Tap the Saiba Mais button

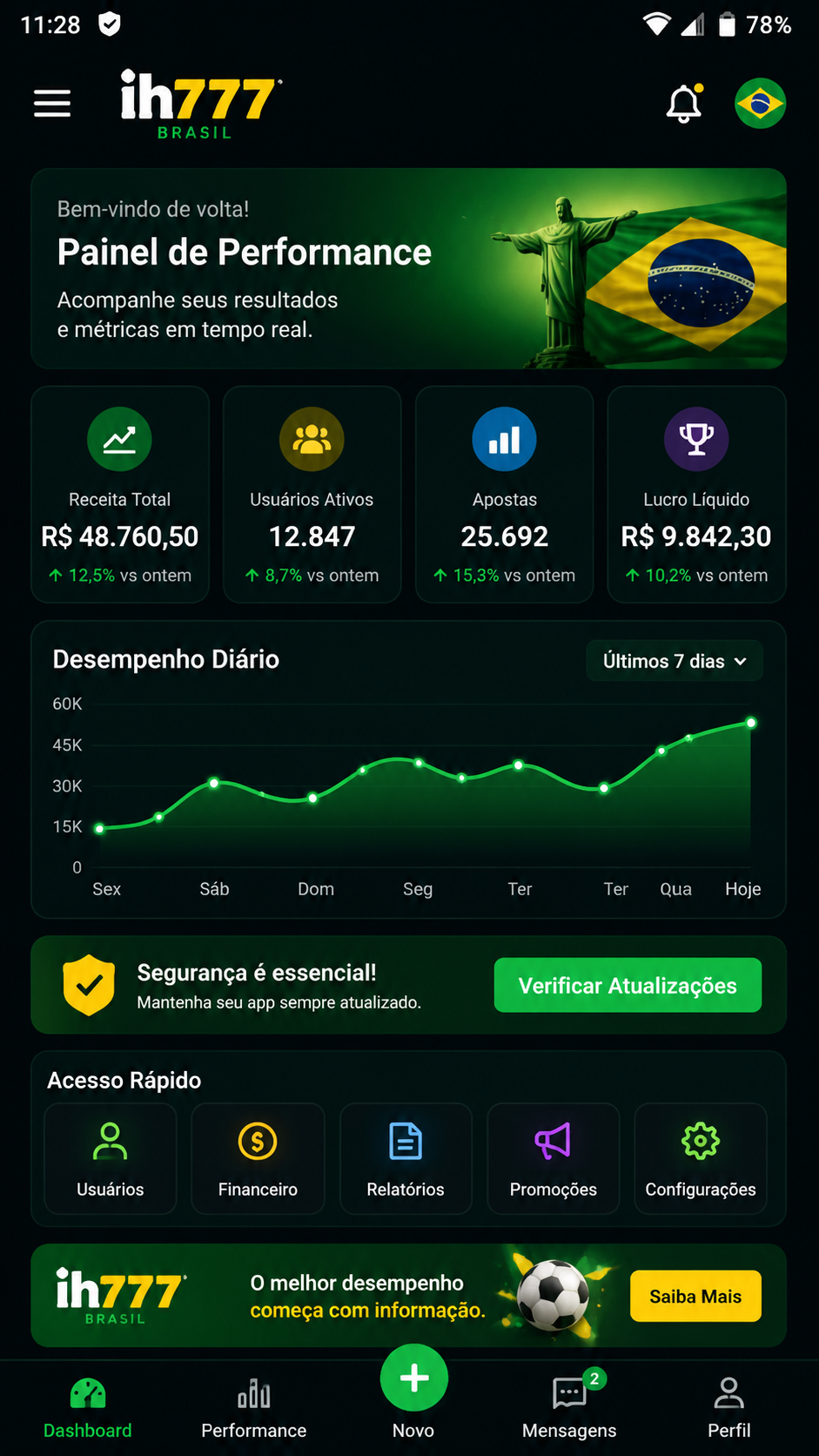tap(695, 1296)
